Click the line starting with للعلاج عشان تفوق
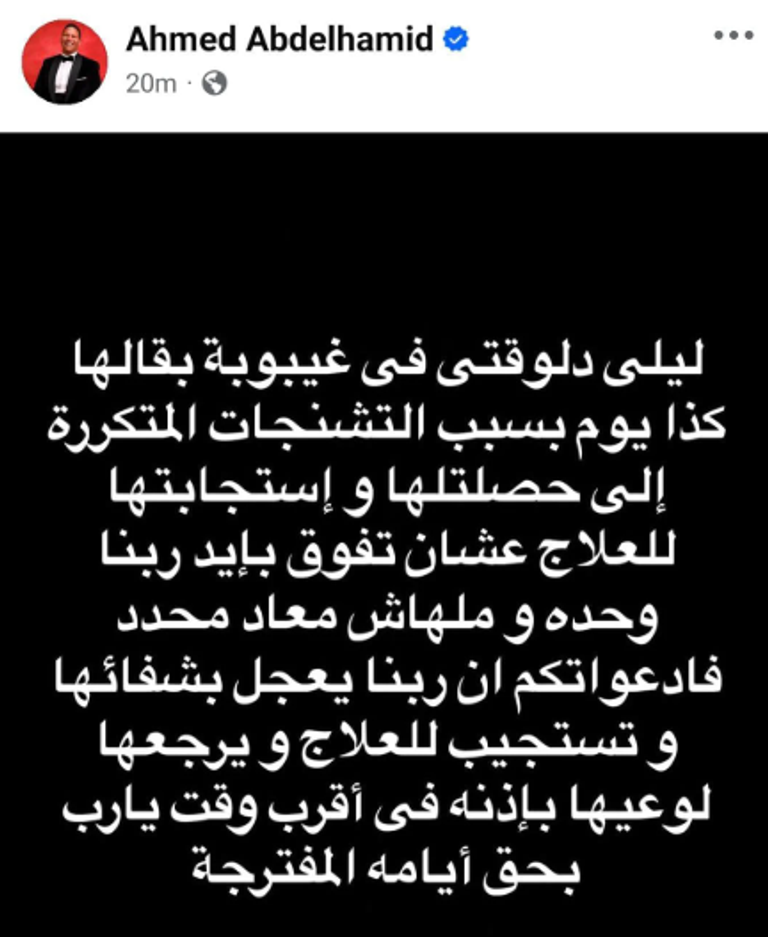Screen dimensions: 768x937 pyautogui.click(x=384, y=548)
